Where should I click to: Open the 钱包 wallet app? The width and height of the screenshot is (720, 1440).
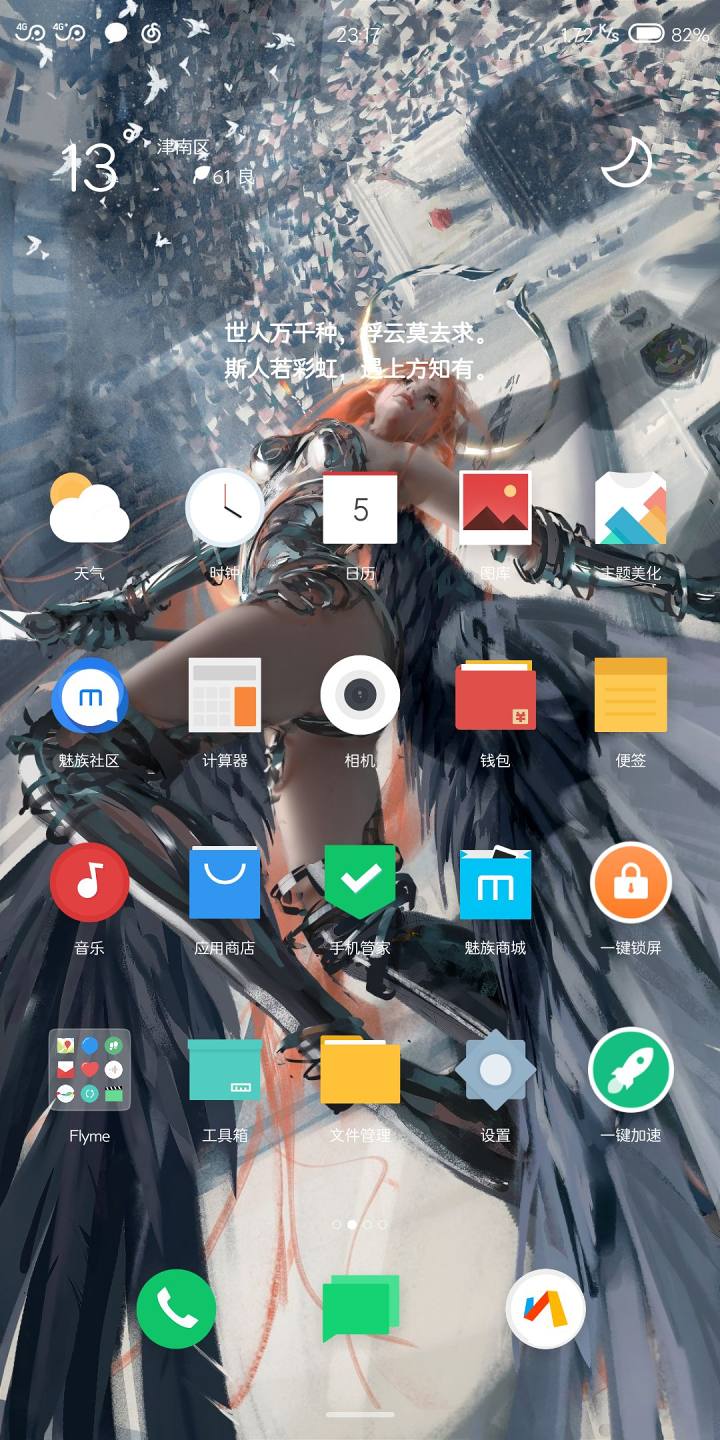pyautogui.click(x=495, y=696)
